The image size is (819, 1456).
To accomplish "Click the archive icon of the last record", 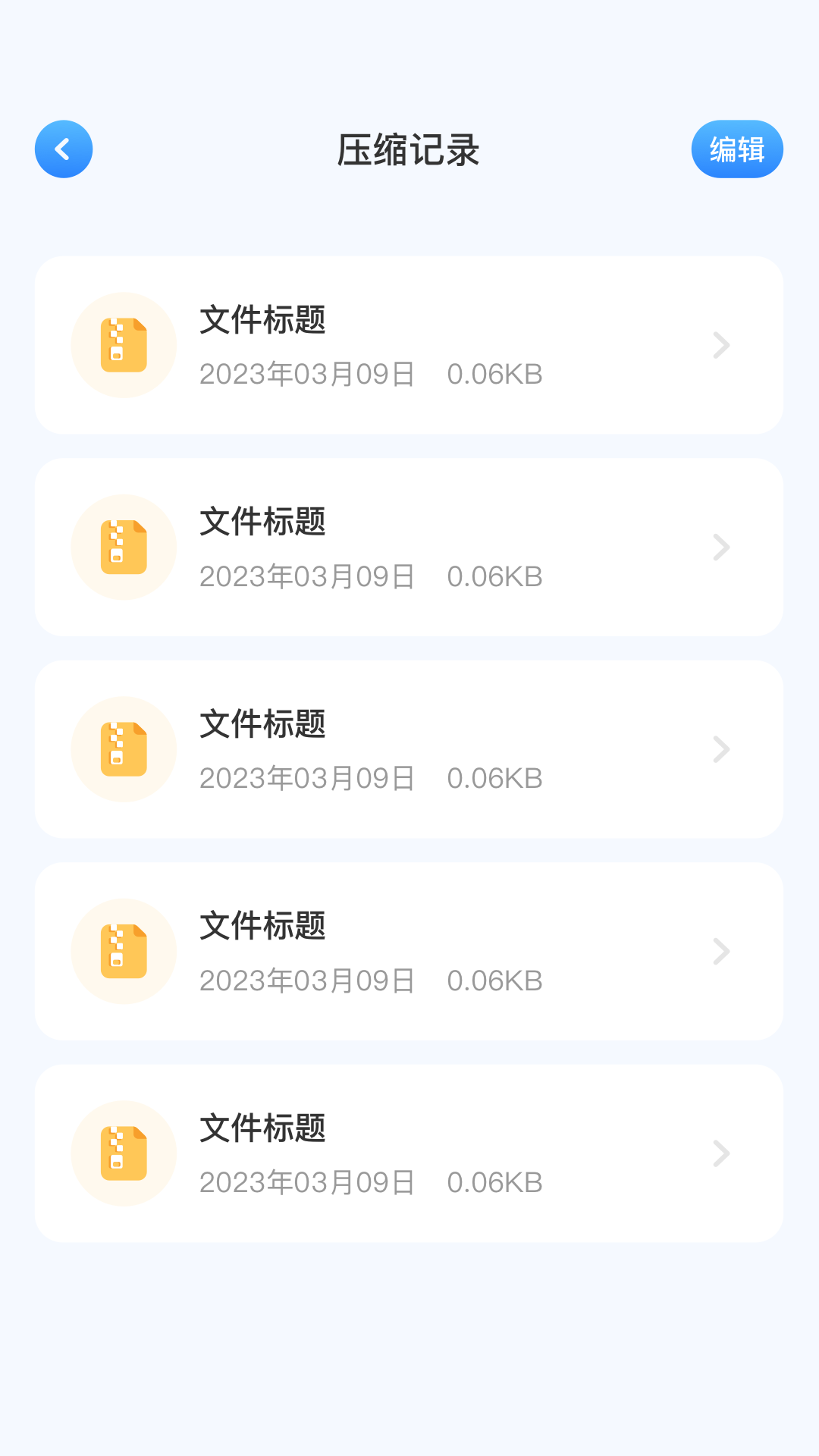I will pyautogui.click(x=124, y=1153).
